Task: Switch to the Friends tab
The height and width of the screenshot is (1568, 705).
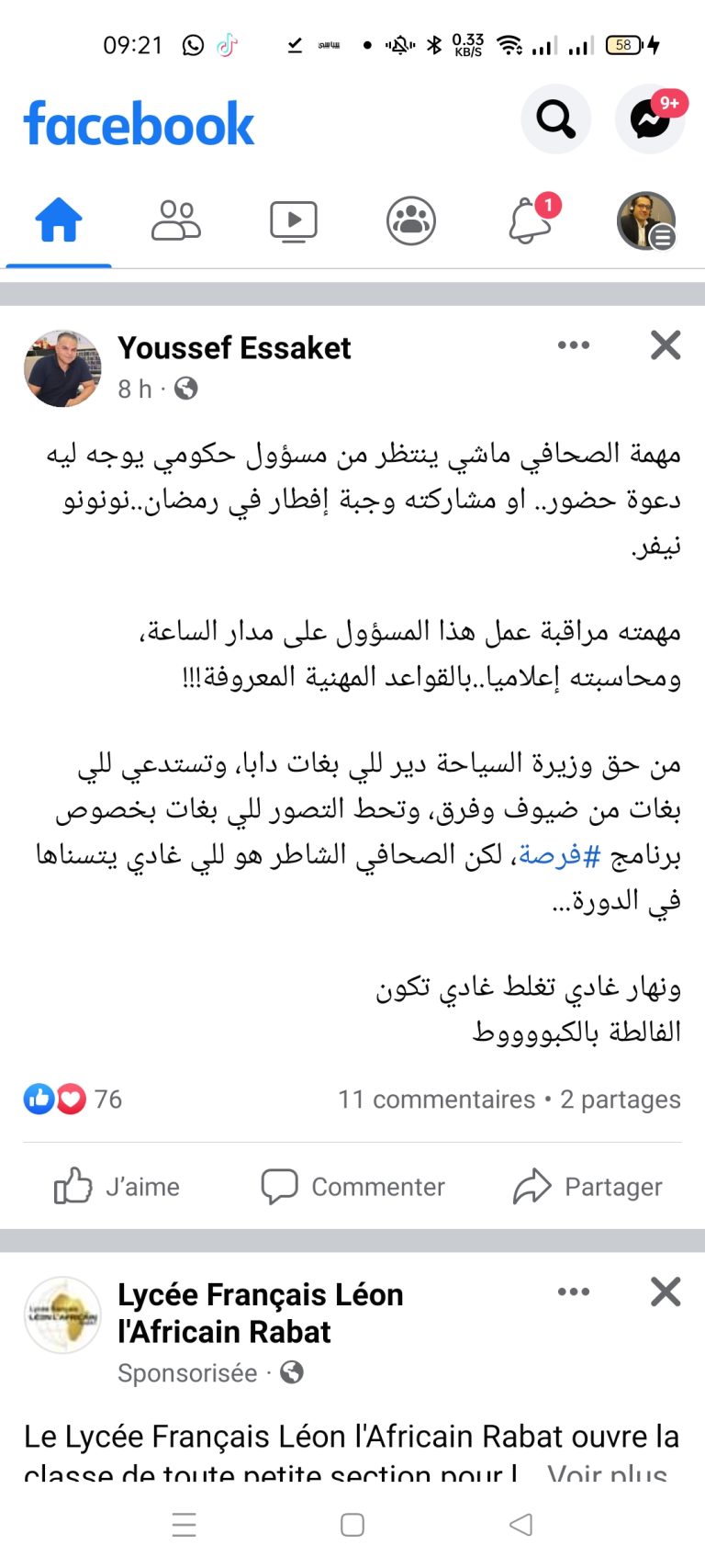Action: click(175, 221)
